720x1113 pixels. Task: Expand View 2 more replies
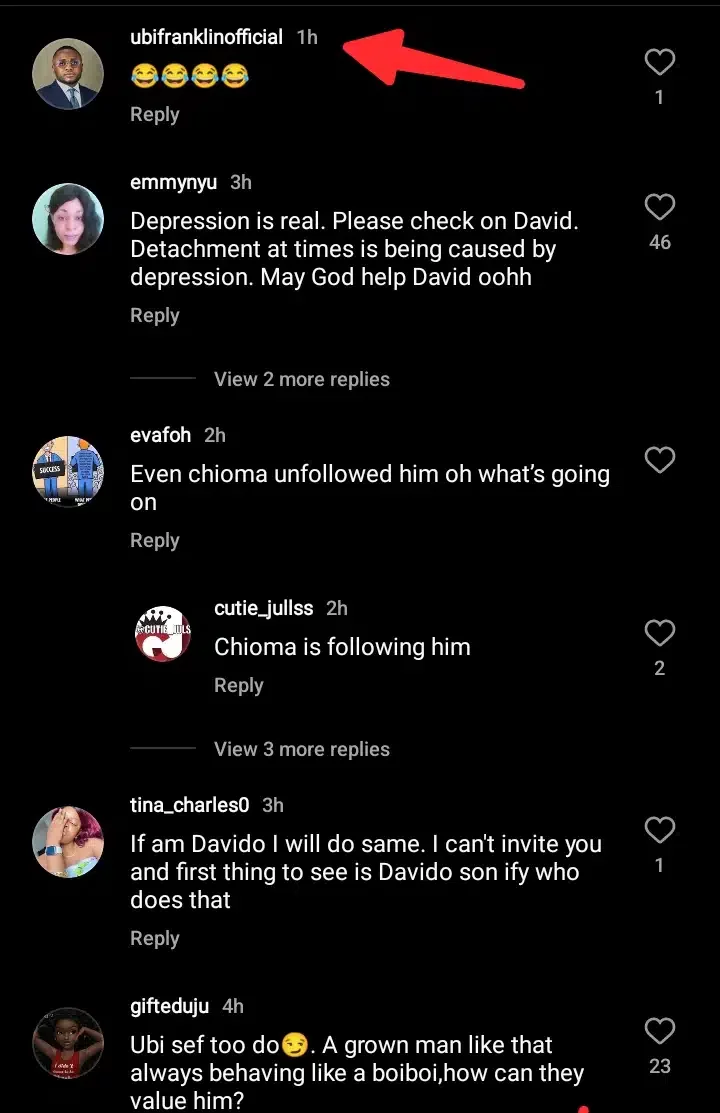301,379
